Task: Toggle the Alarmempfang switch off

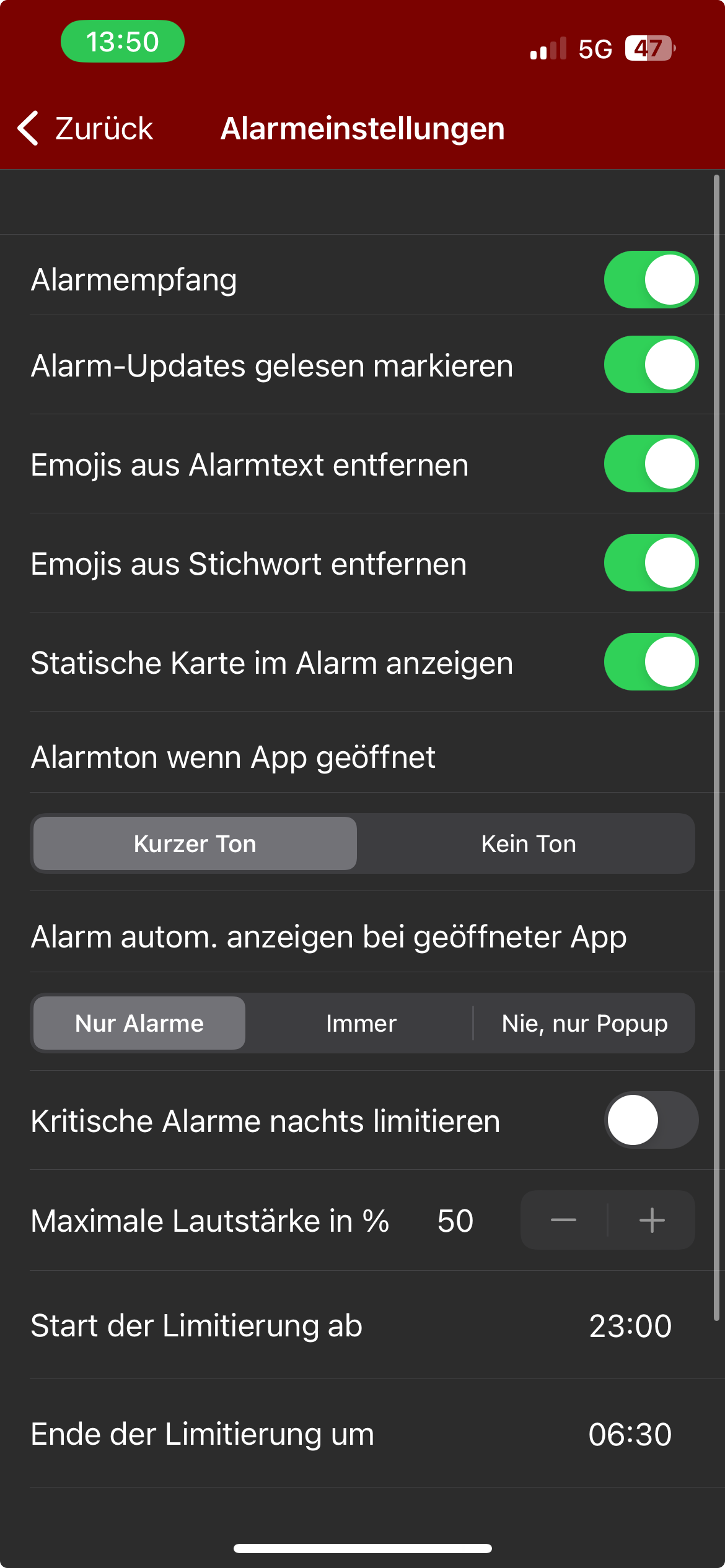Action: (651, 279)
